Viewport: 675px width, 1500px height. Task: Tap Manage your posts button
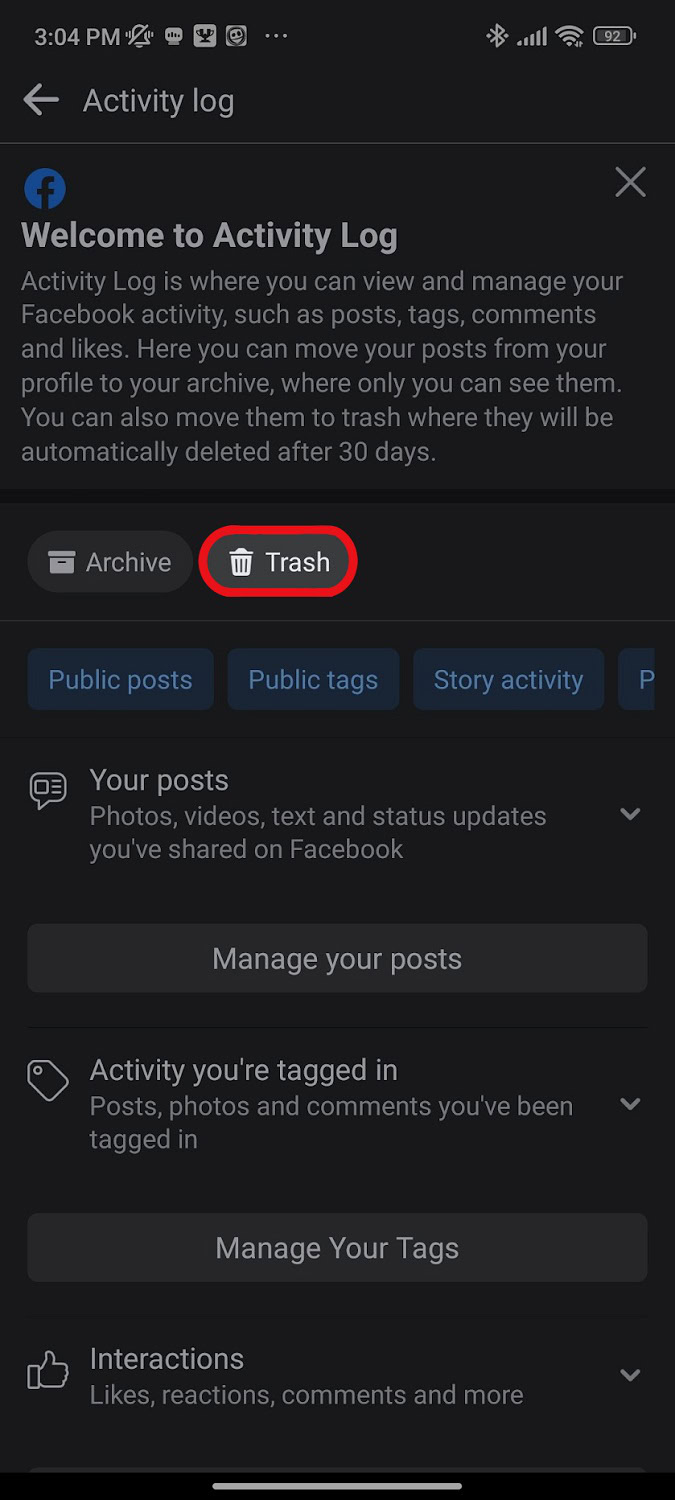click(337, 958)
